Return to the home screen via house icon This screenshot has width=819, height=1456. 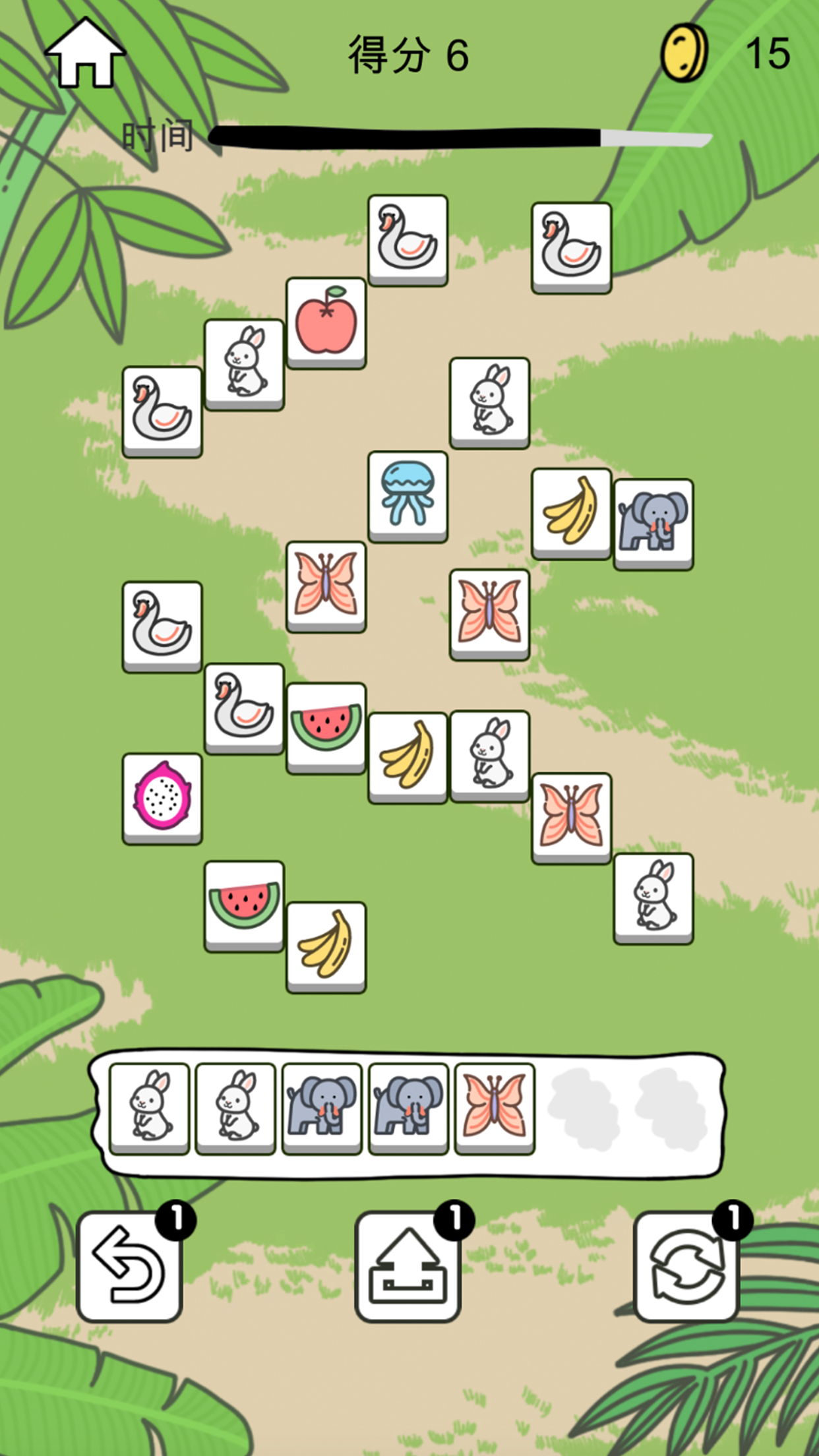[85, 55]
